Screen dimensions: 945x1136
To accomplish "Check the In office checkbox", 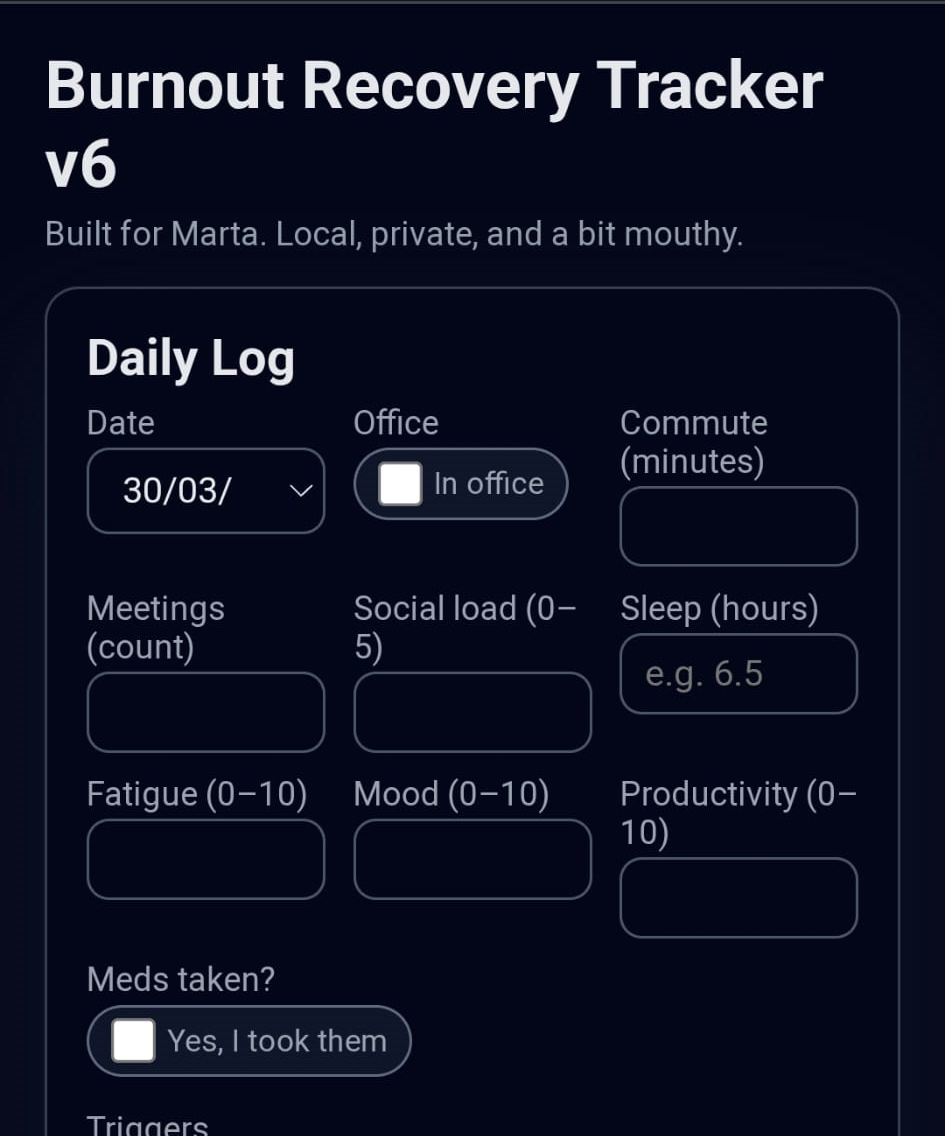I will point(400,484).
